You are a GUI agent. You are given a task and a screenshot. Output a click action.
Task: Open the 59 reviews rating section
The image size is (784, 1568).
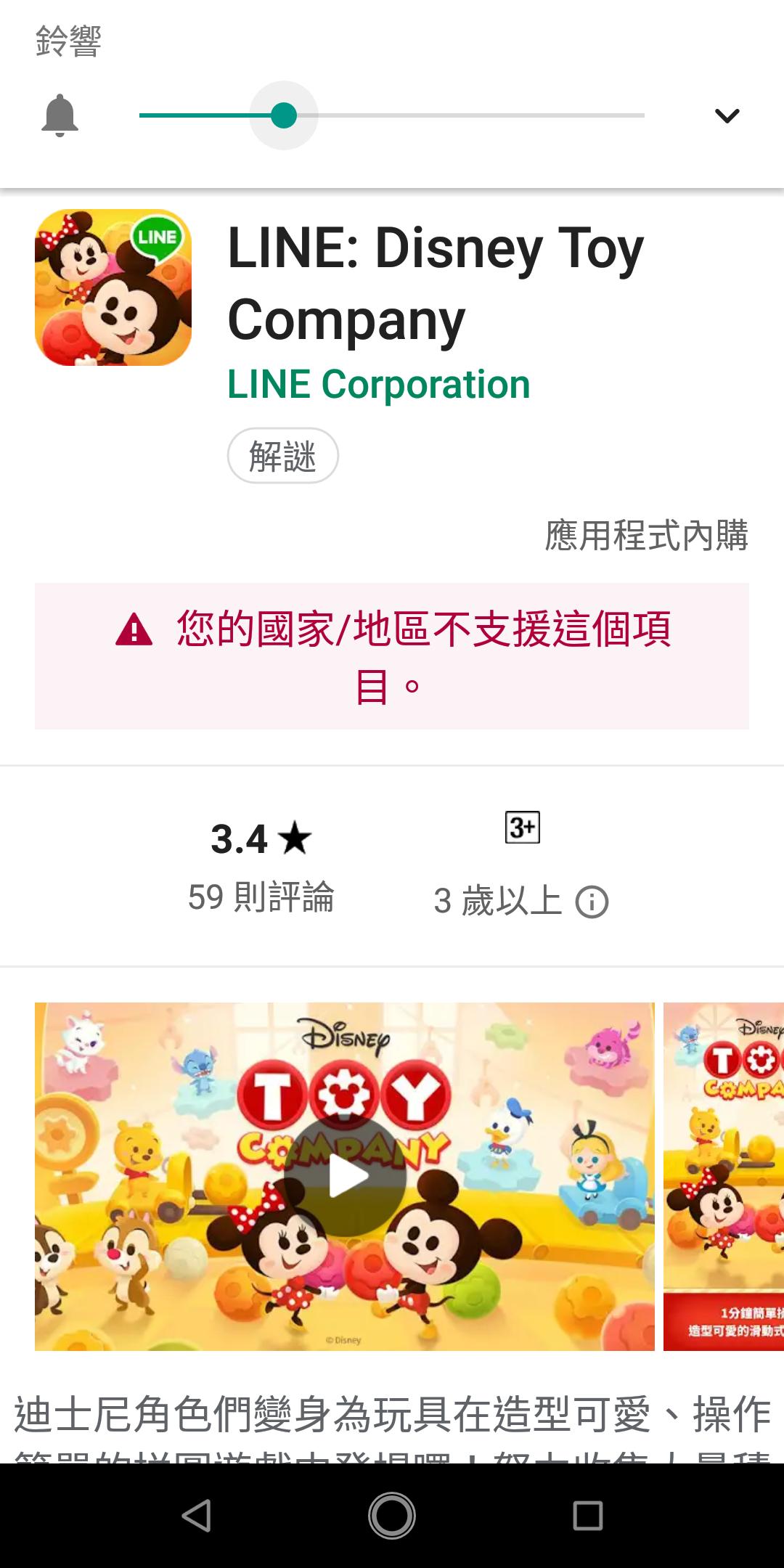(261, 866)
